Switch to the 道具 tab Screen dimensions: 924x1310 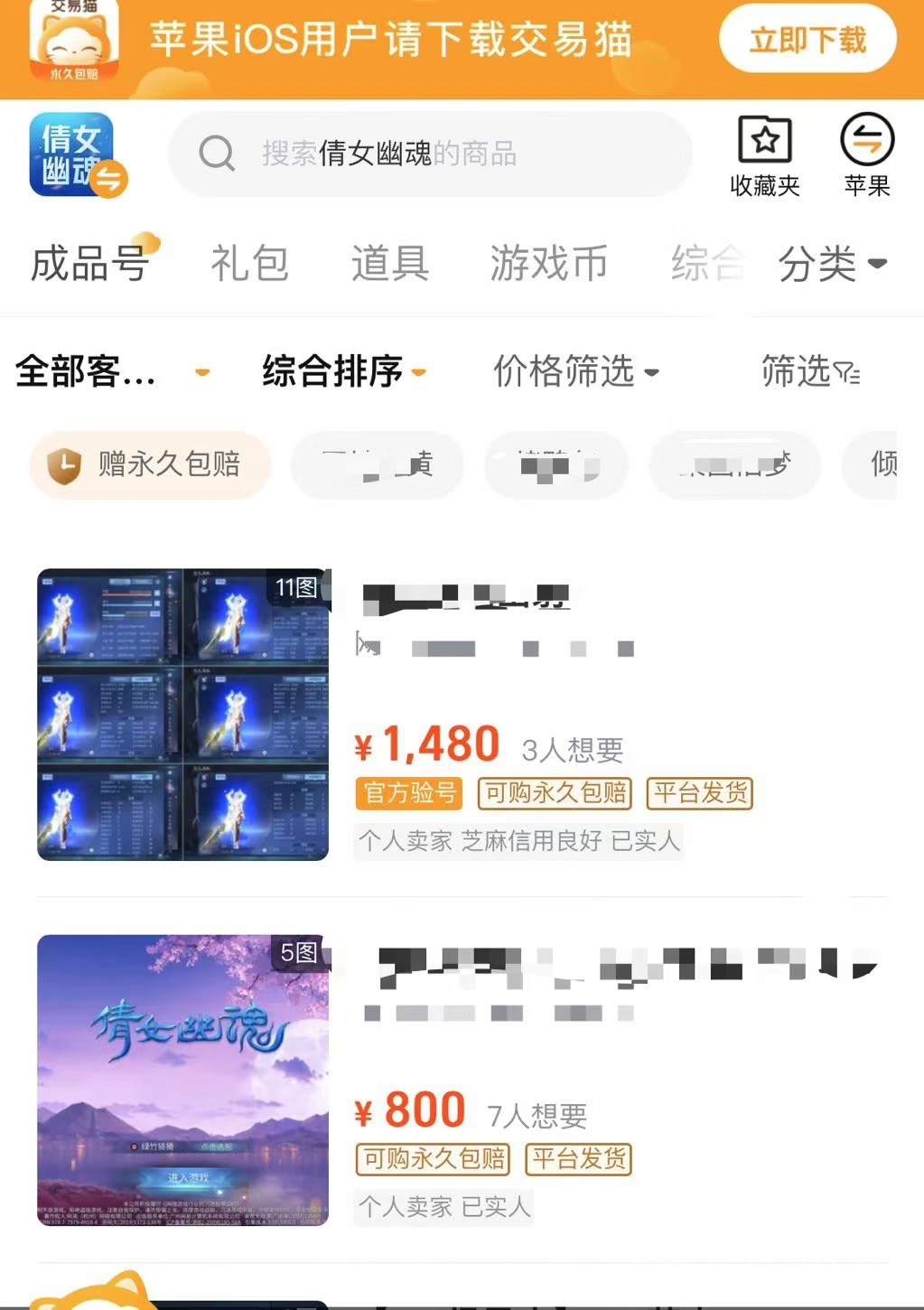coord(389,264)
